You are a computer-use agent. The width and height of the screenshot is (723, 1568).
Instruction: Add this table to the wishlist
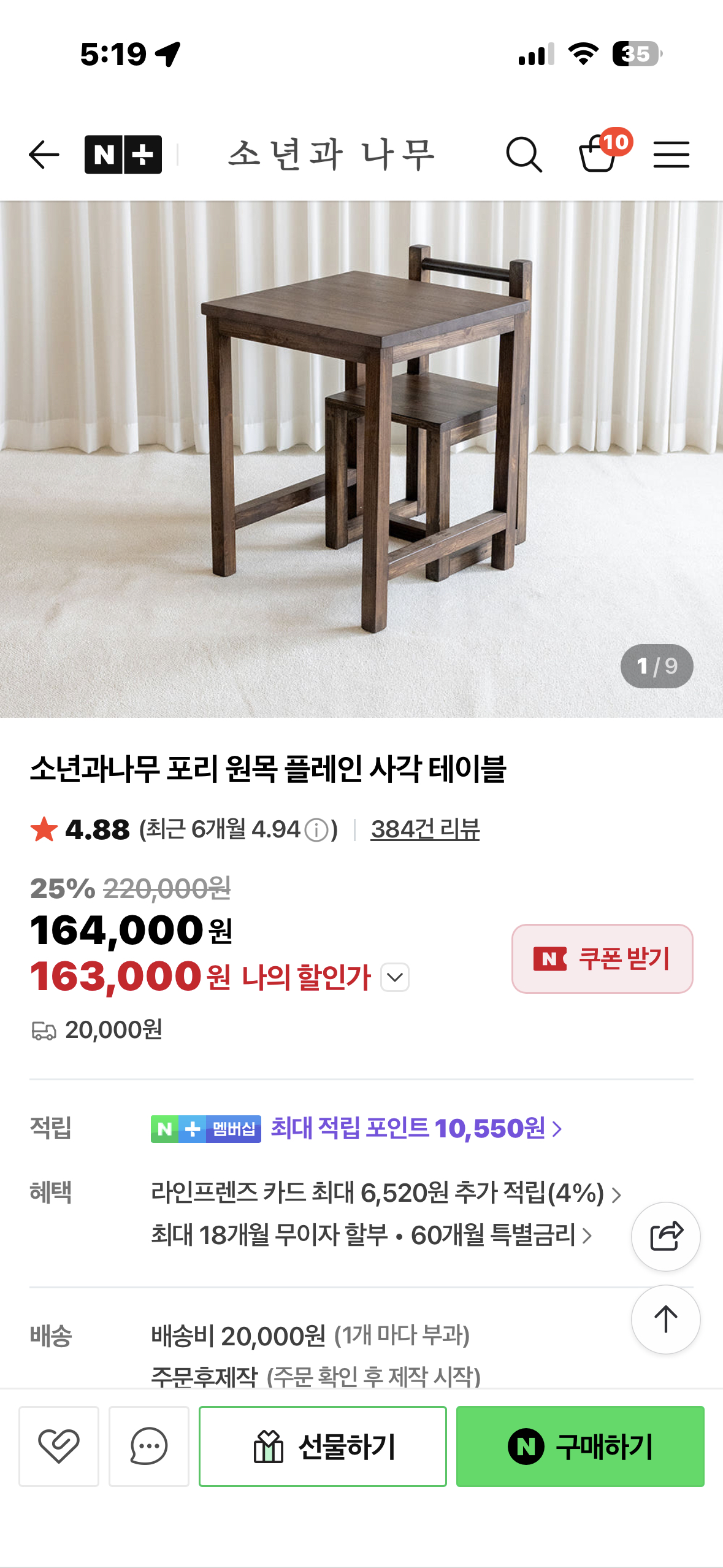click(59, 1446)
